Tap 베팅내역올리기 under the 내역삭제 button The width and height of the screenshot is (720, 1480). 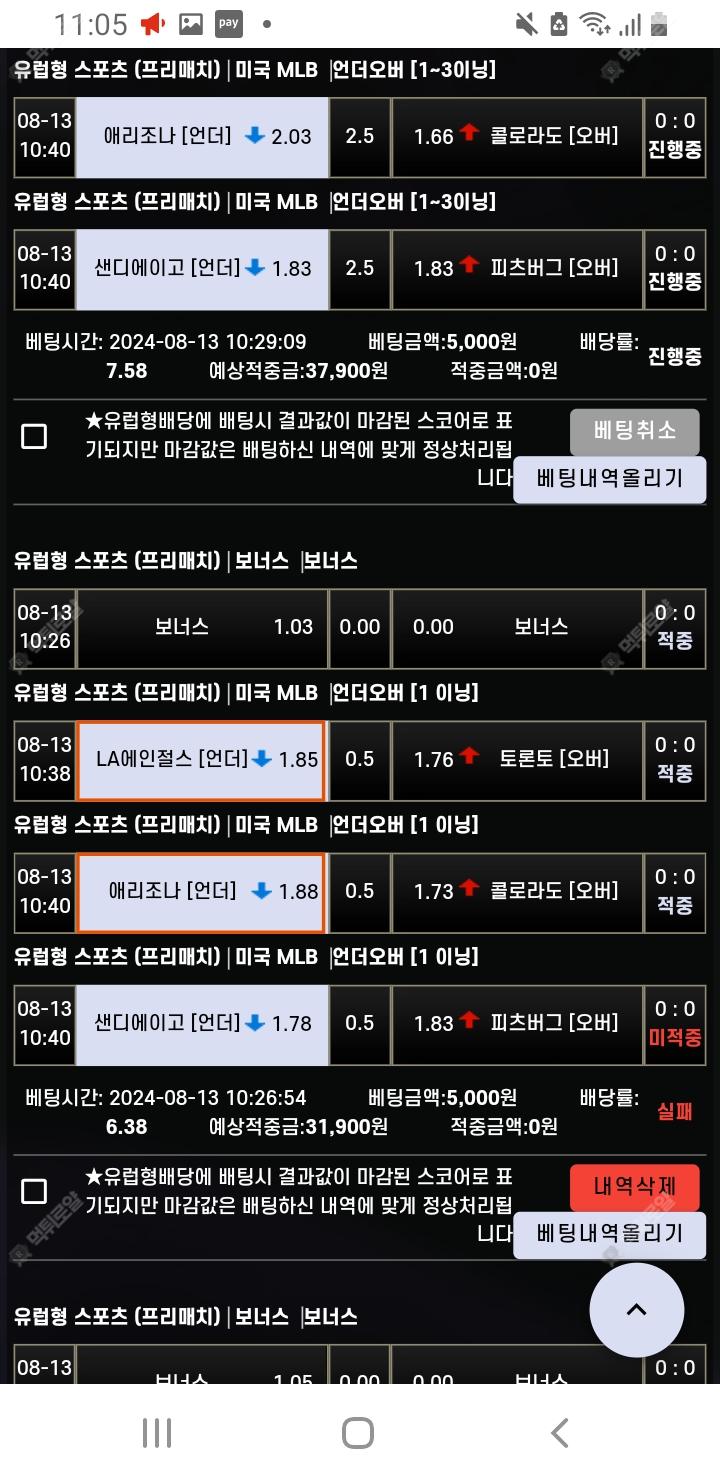609,1233
